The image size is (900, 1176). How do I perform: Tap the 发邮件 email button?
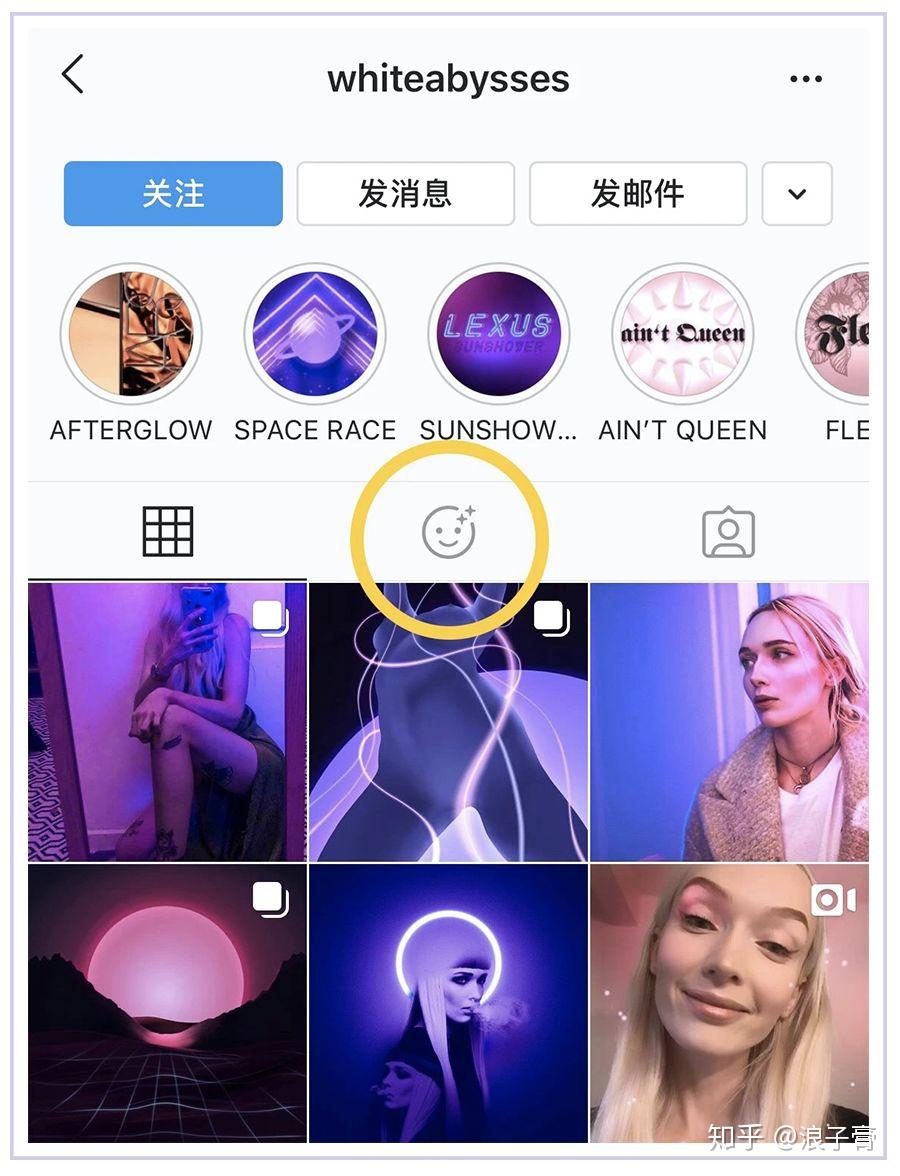637,194
